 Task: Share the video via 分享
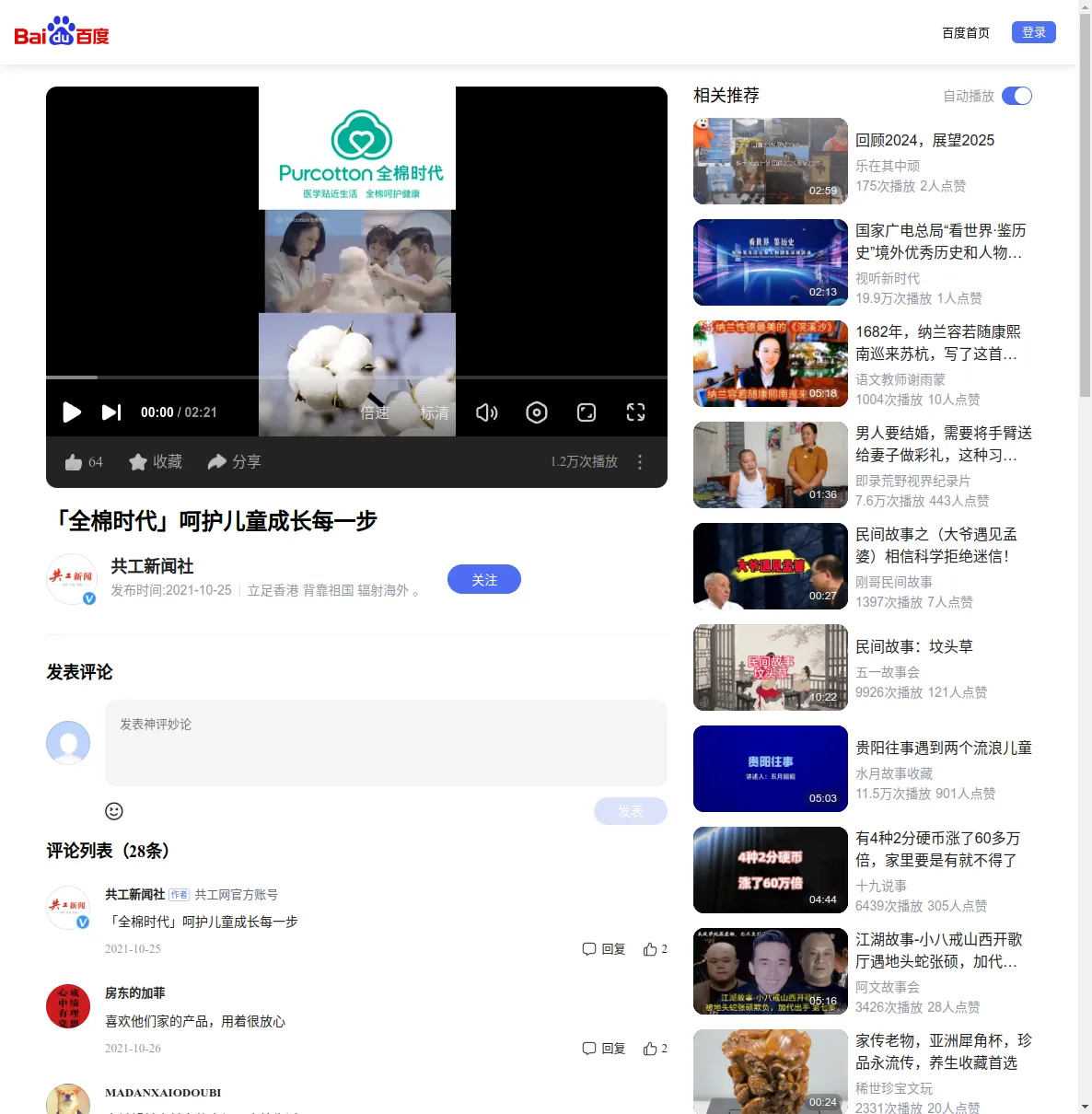coord(234,462)
